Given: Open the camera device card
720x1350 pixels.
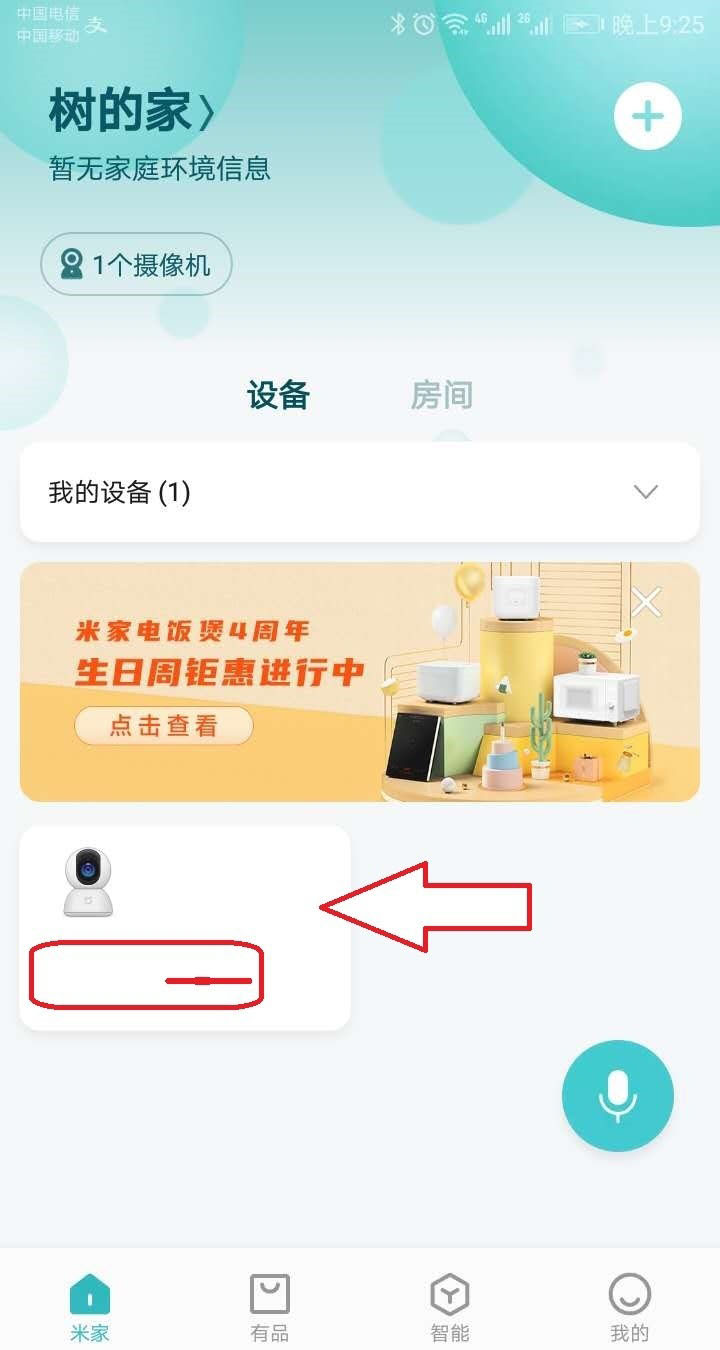Looking at the screenshot, I should [185, 927].
